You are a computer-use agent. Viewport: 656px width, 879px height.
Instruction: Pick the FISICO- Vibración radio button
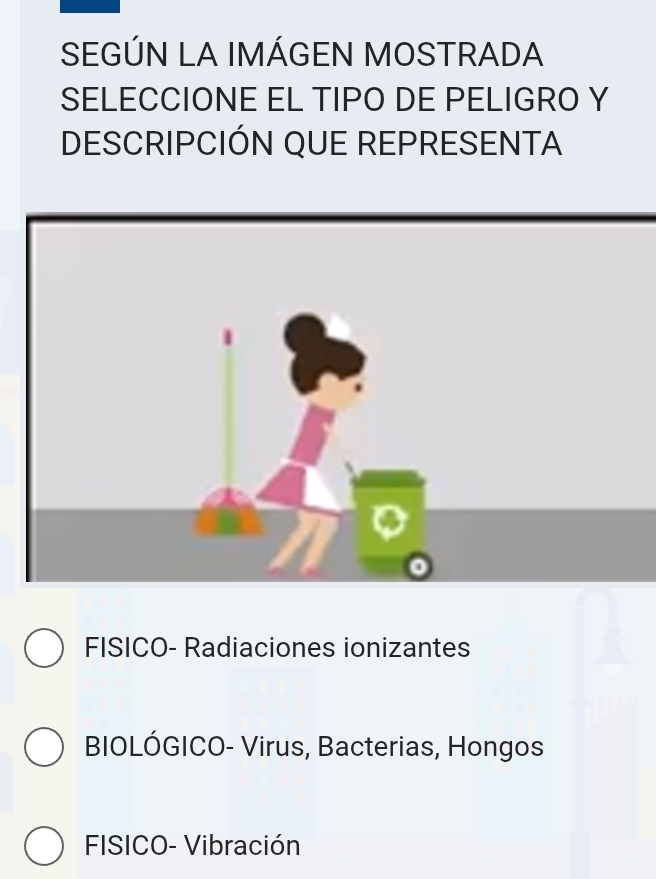pos(42,846)
